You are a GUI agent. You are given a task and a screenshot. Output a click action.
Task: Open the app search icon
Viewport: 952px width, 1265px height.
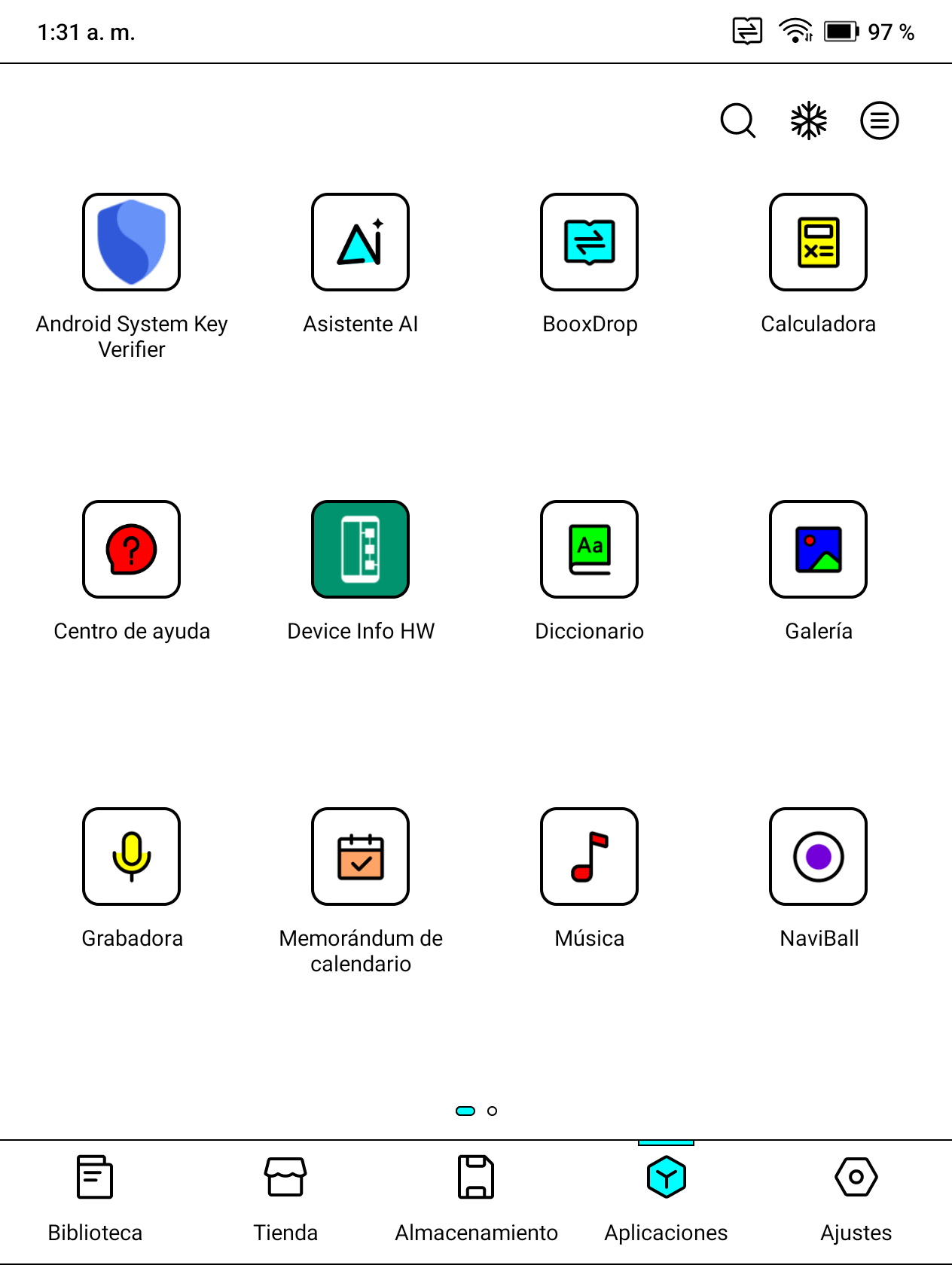tap(737, 120)
